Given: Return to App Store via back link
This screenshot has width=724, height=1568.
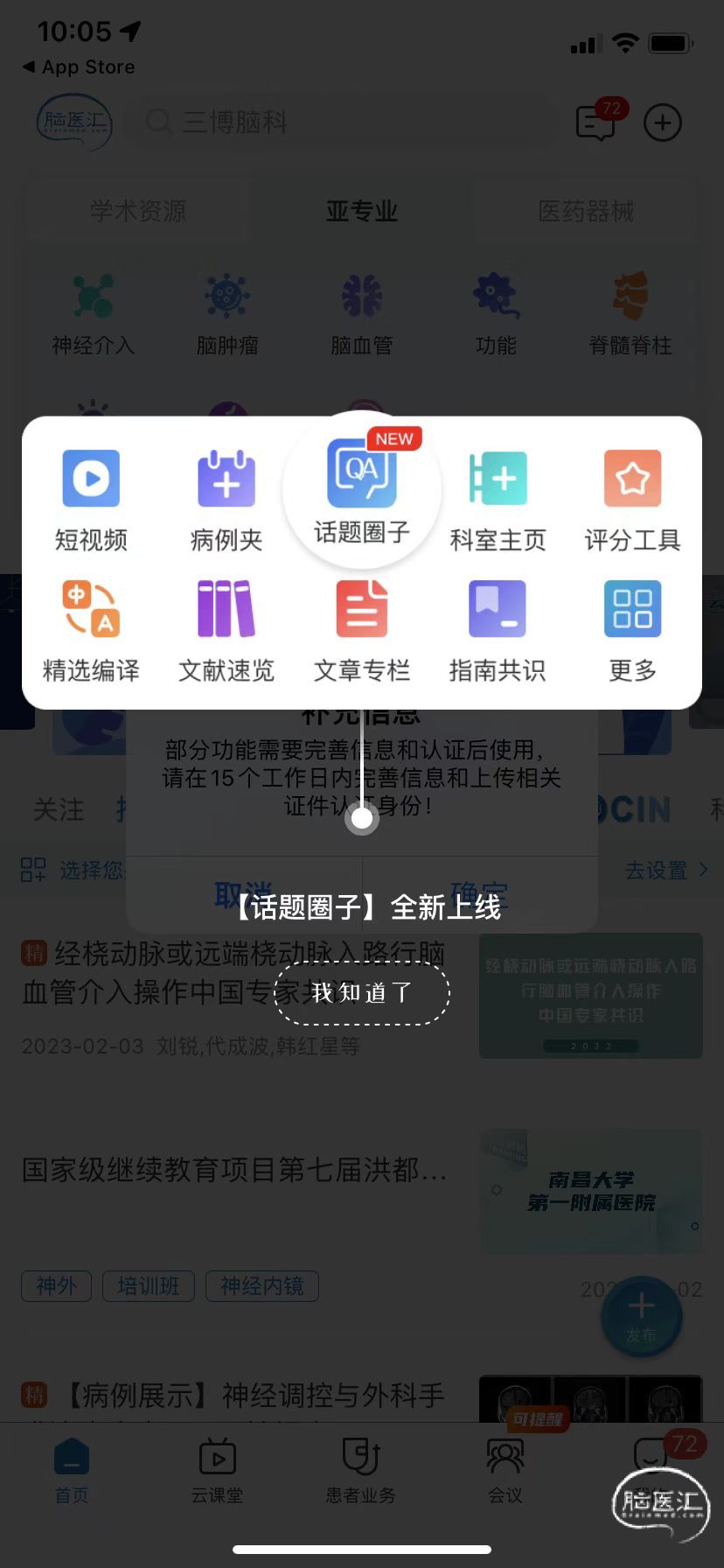Looking at the screenshot, I should [79, 67].
